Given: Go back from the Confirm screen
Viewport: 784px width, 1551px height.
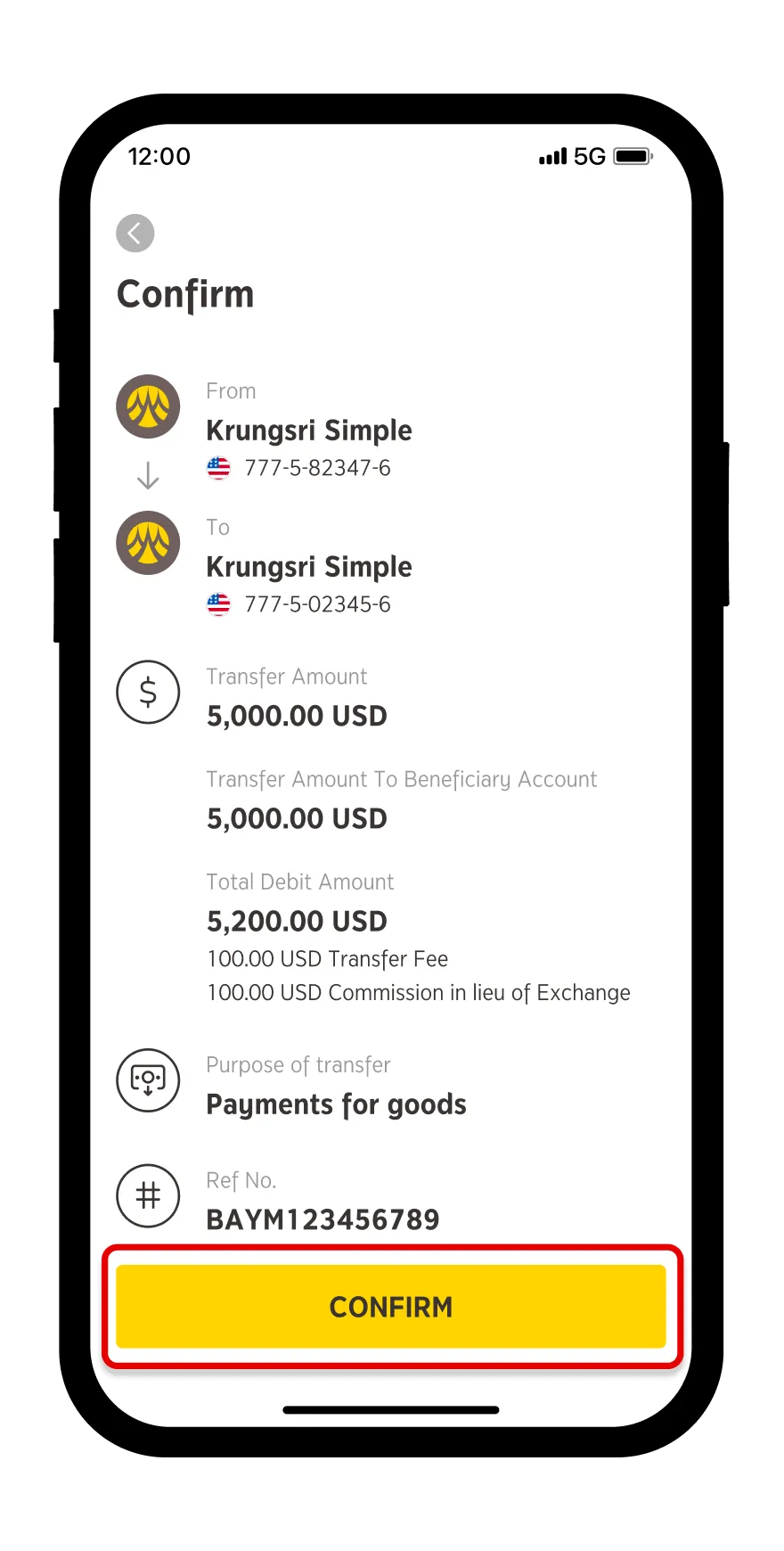Looking at the screenshot, I should (x=135, y=234).
